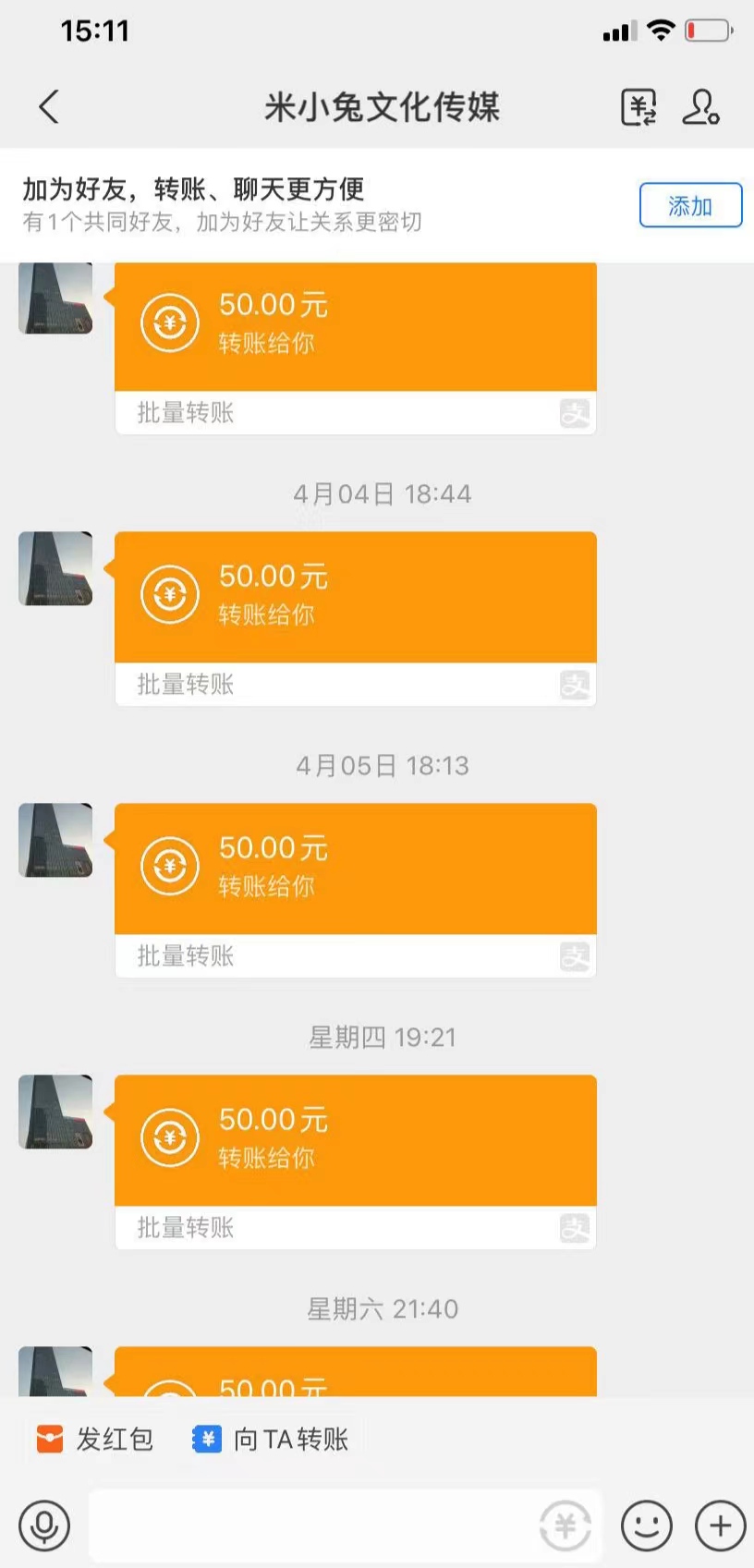Open the 星期四 19:21 transfer card

click(x=355, y=1138)
